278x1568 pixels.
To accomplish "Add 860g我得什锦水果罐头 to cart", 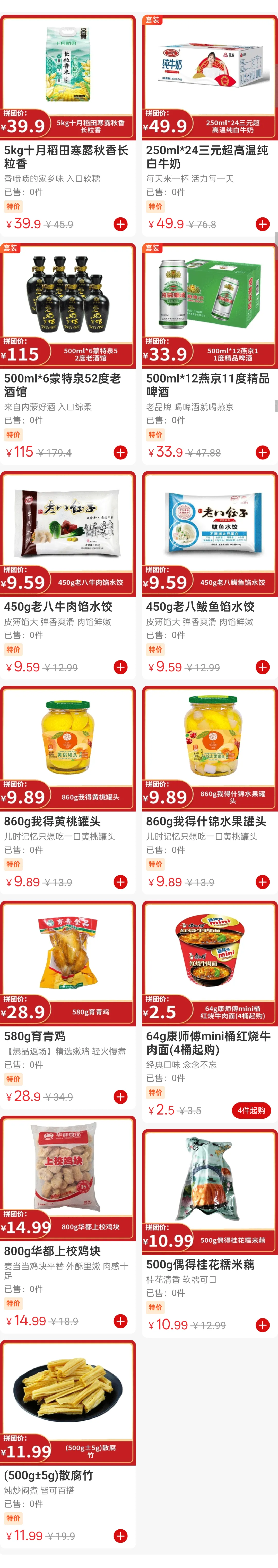I will pyautogui.click(x=262, y=882).
